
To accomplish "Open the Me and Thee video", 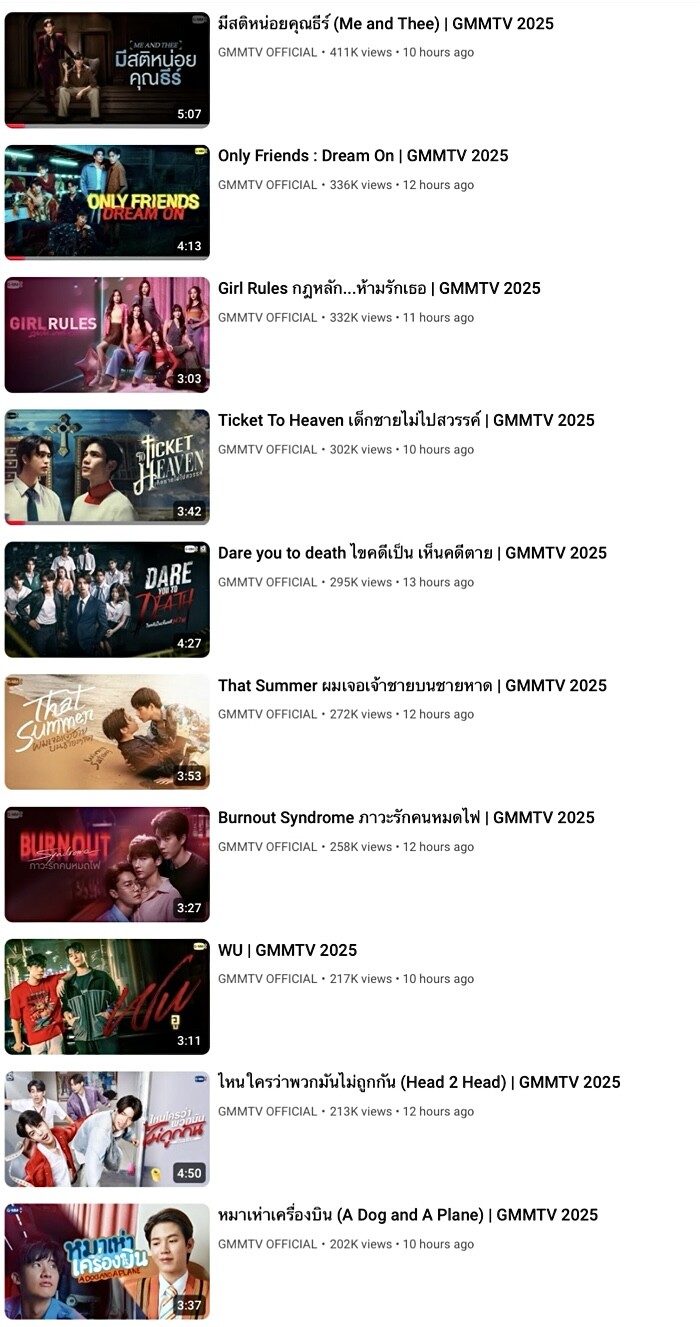I will pyautogui.click(x=106, y=69).
